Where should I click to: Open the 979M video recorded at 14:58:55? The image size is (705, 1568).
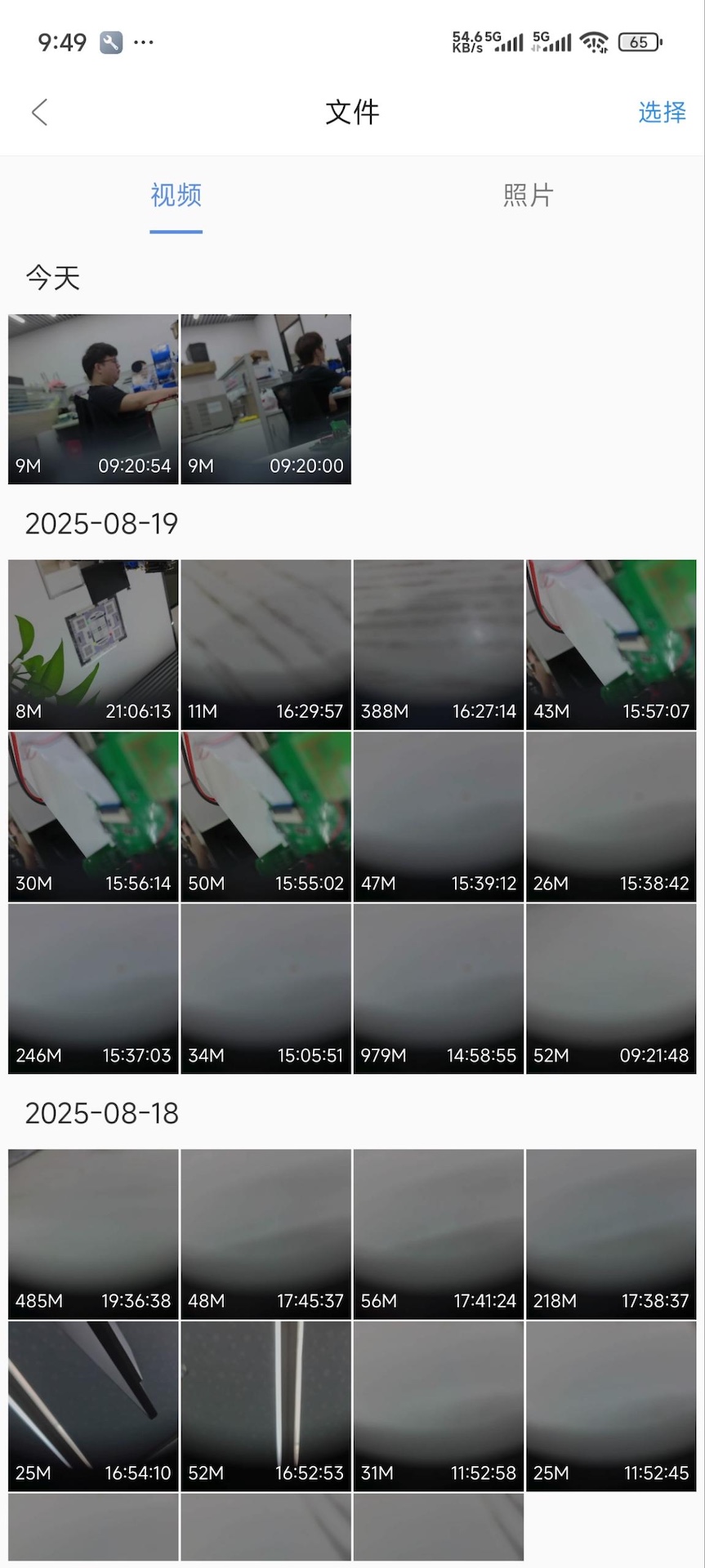(x=438, y=988)
